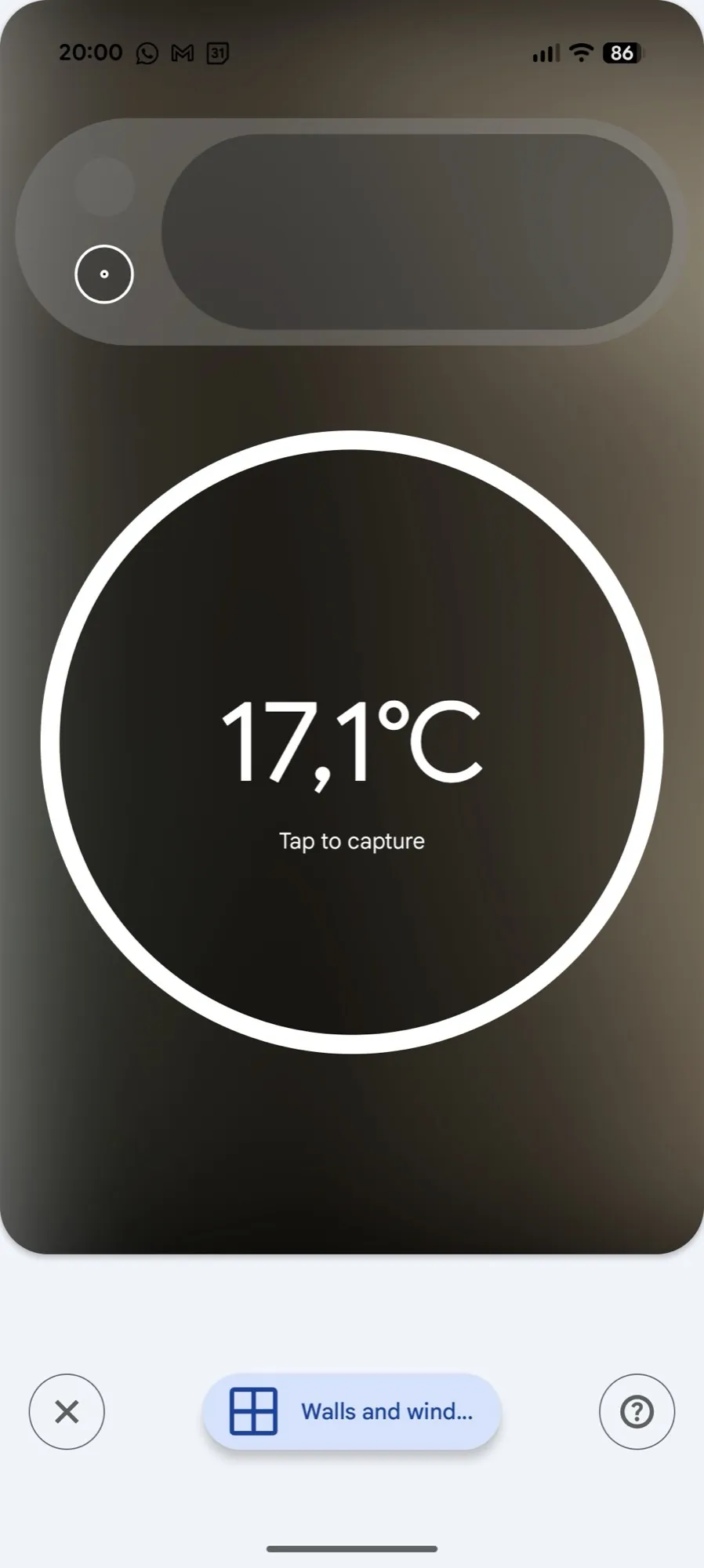
Task: Open the Walls and windows material selector
Action: tap(352, 1411)
